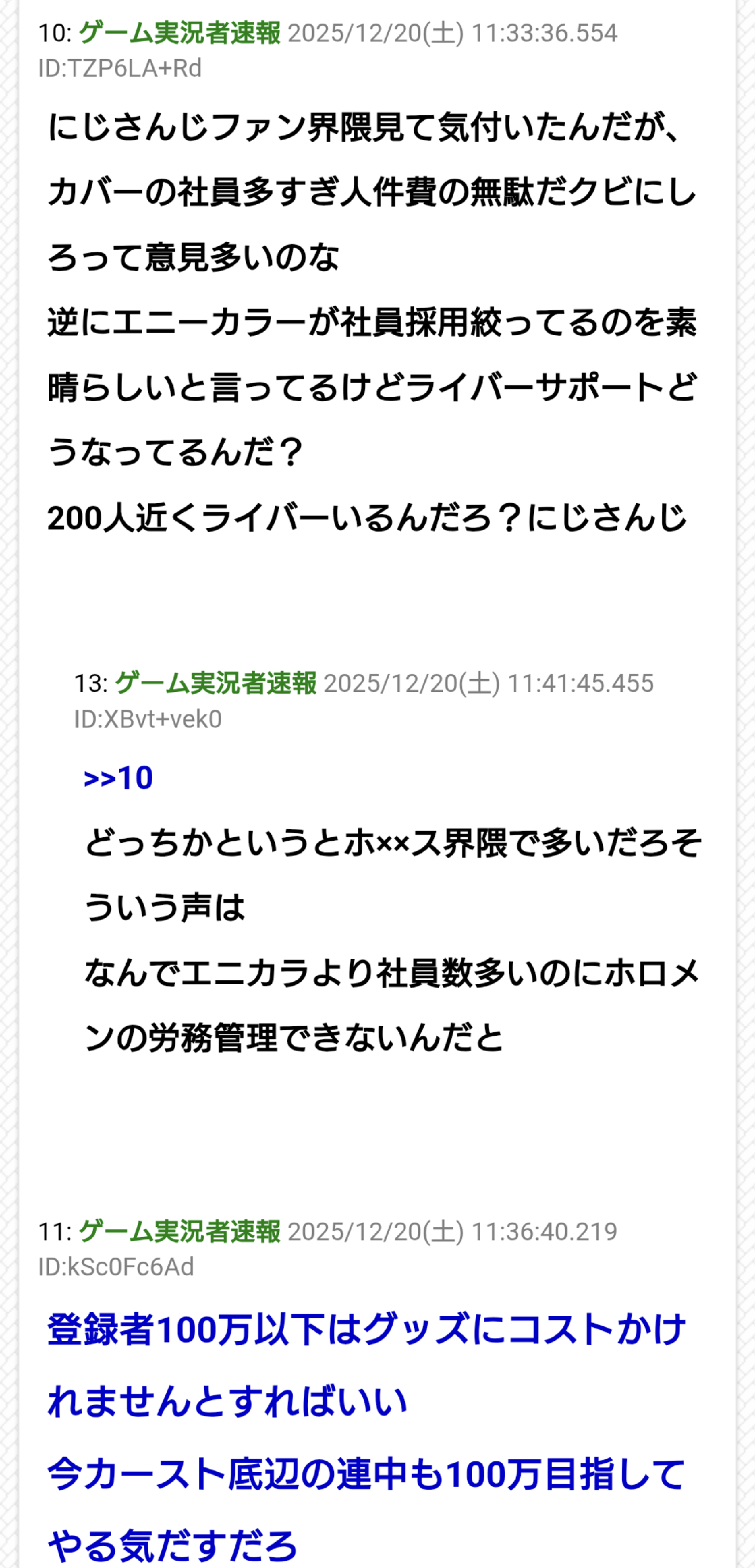Tap the >>10 reply anchor link
Viewport: 755px width, 1568px height.
[x=118, y=778]
